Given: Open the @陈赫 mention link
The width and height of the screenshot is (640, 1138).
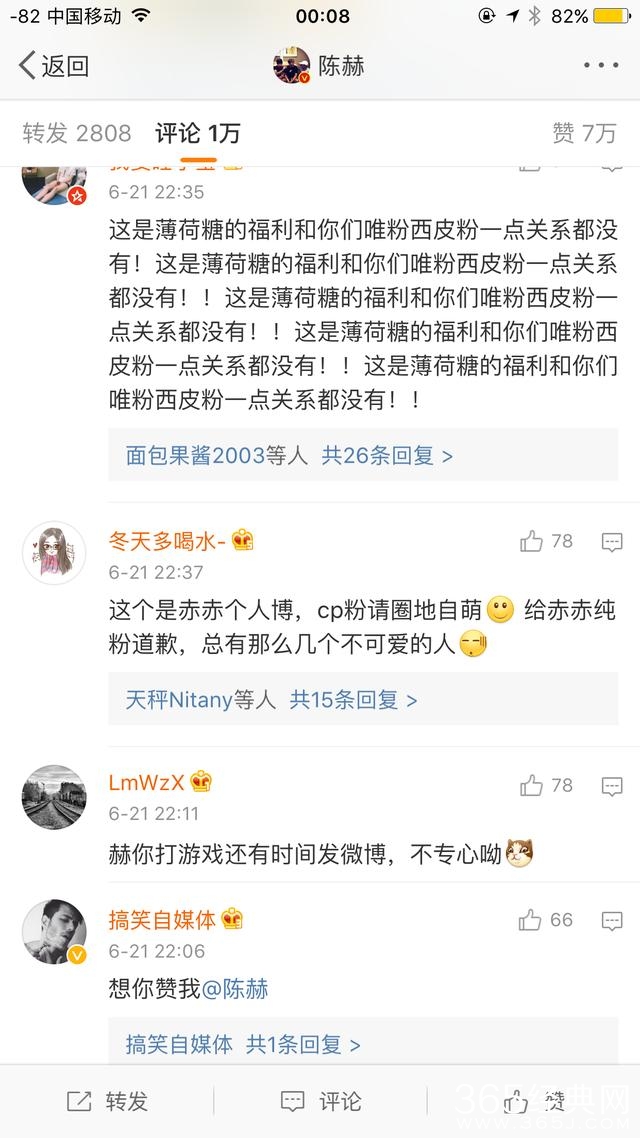Looking at the screenshot, I should [235, 989].
